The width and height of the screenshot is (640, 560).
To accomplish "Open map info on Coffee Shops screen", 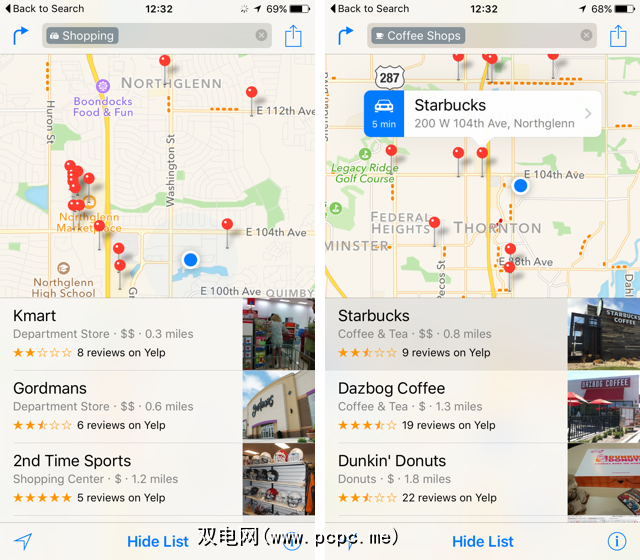I will [x=617, y=542].
